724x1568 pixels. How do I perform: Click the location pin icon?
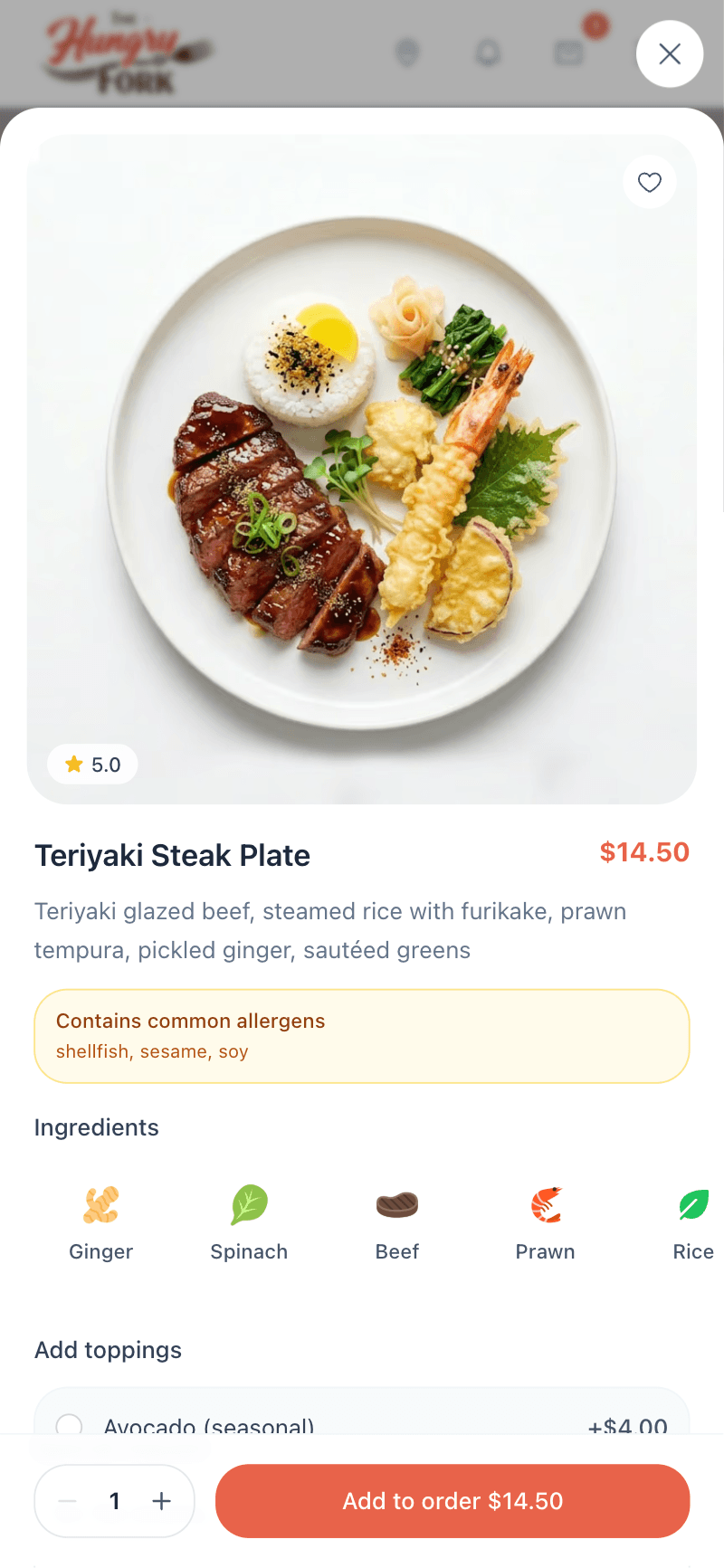pos(408,53)
